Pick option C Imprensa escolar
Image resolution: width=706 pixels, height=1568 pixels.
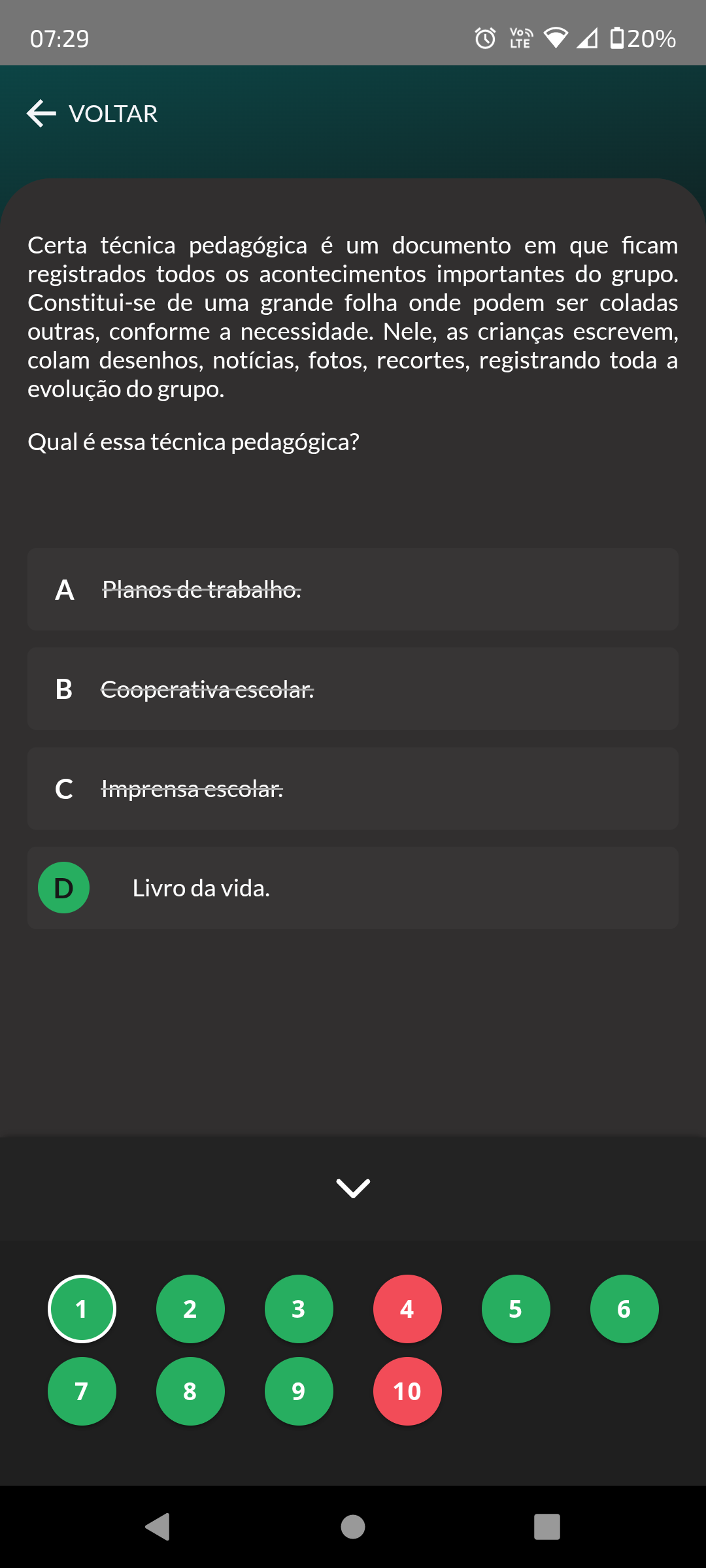pos(353,789)
